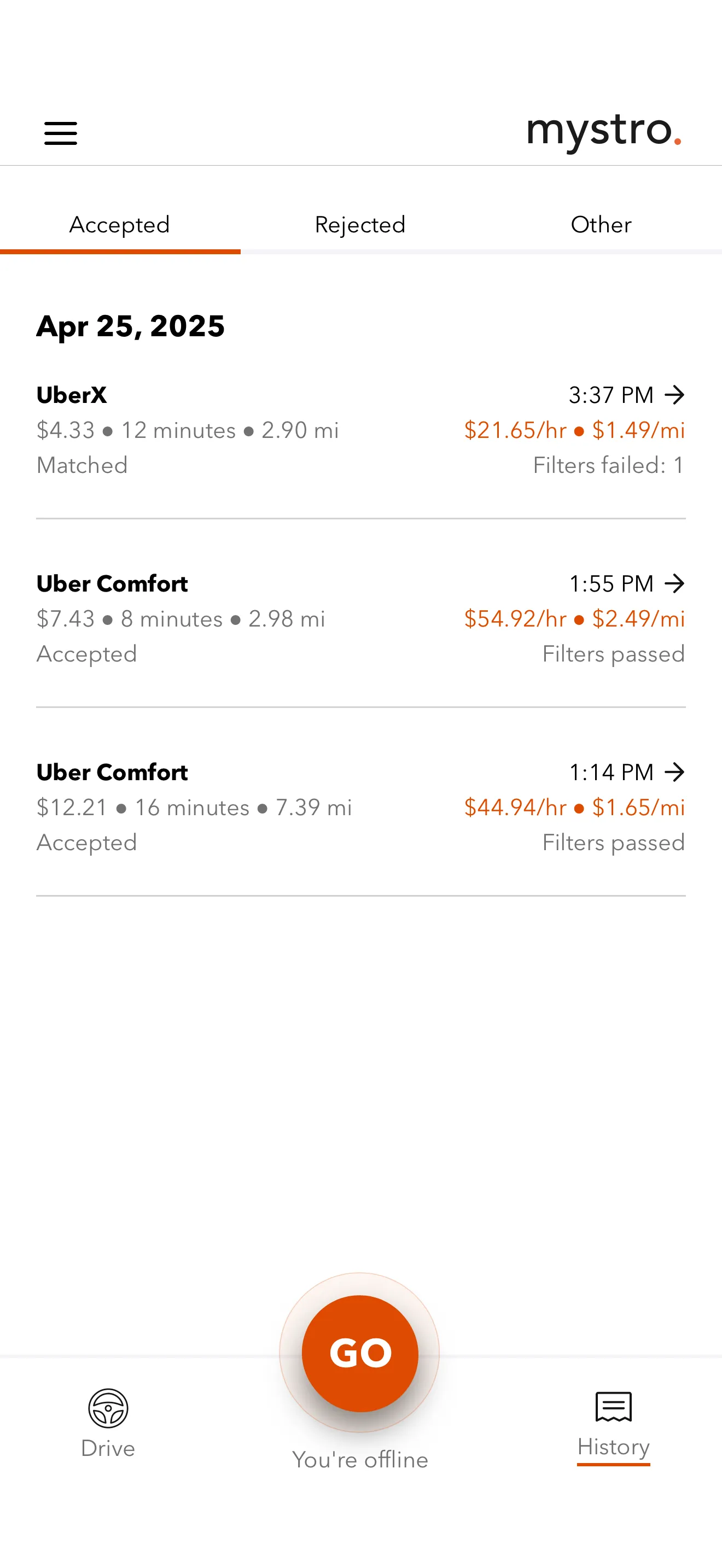Open the hamburger navigation menu

pyautogui.click(x=60, y=133)
